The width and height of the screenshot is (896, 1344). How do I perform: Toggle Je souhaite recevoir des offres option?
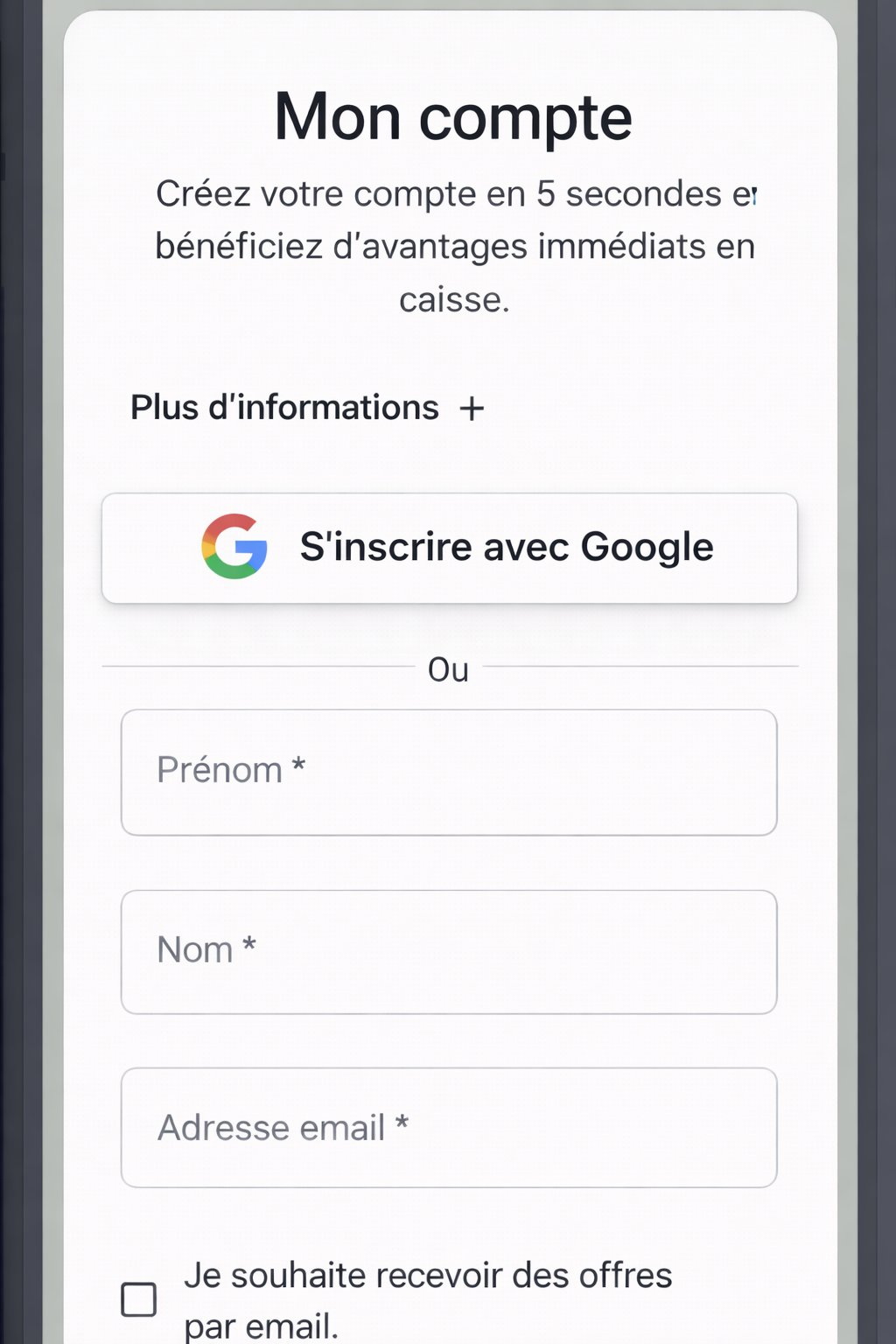pyautogui.click(x=138, y=1299)
